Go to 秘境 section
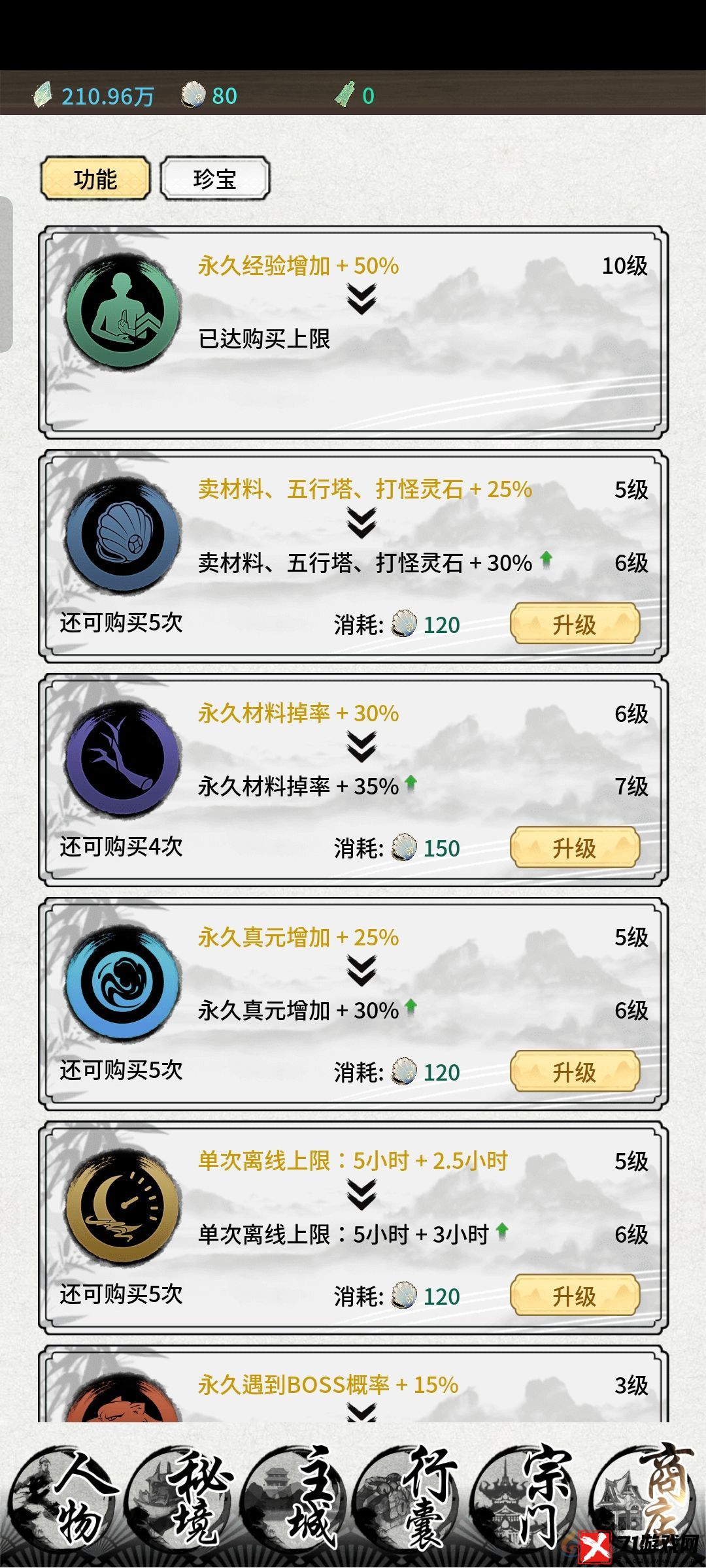The height and width of the screenshot is (1568, 706). click(181, 1503)
